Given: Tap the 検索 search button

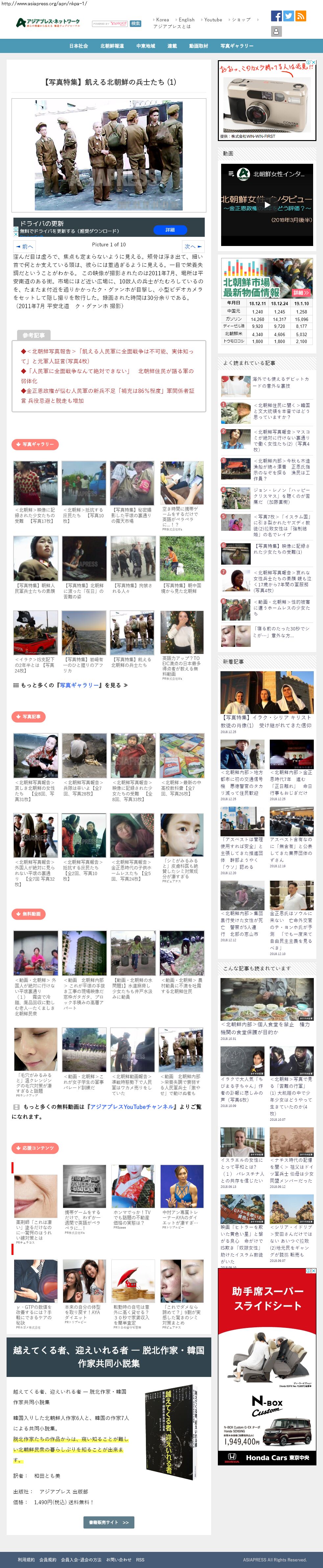Looking at the screenshot, I should pyautogui.click(x=136, y=24).
